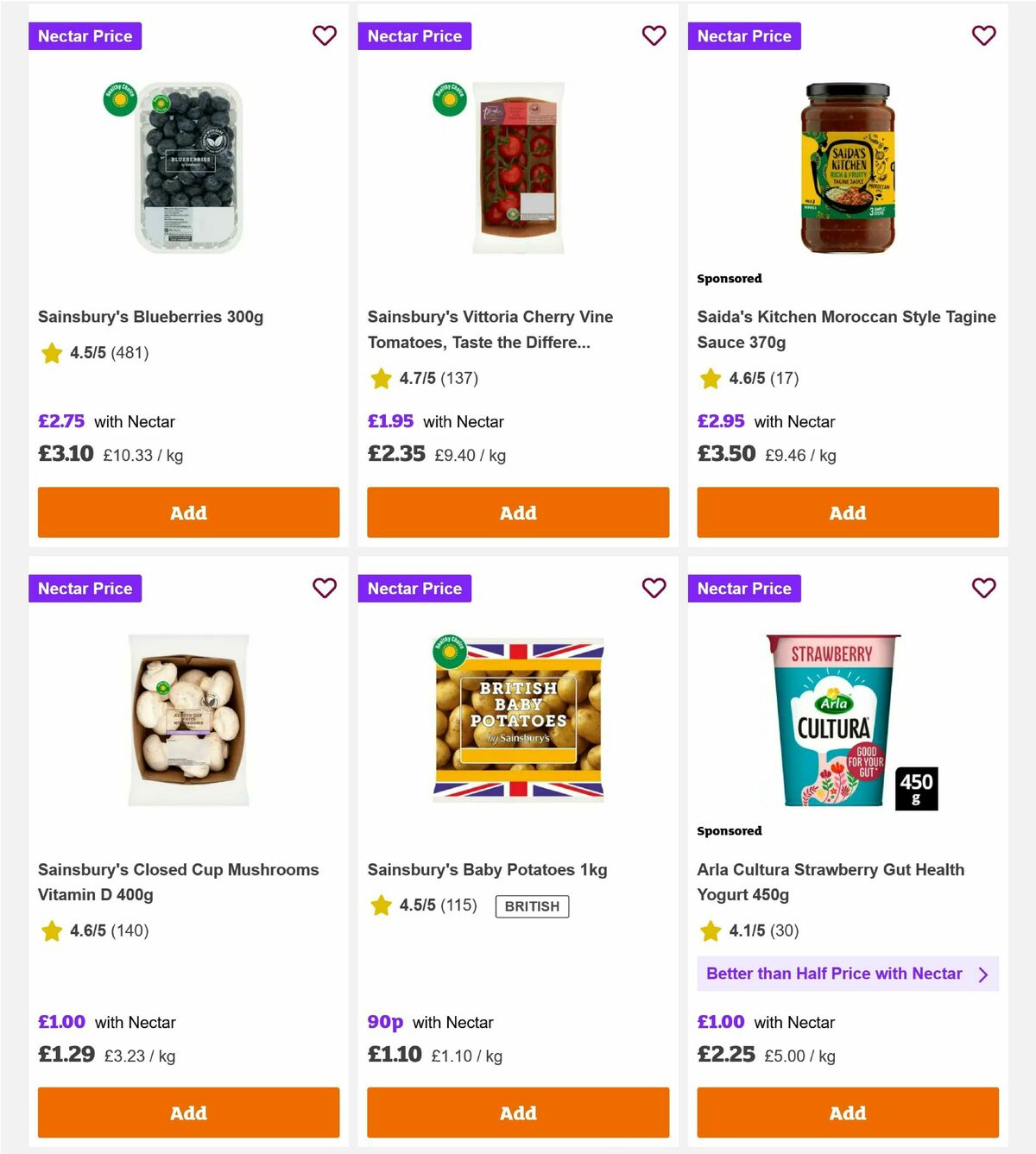Click the heart icon on Arla Cultura Yogurt

(x=984, y=588)
